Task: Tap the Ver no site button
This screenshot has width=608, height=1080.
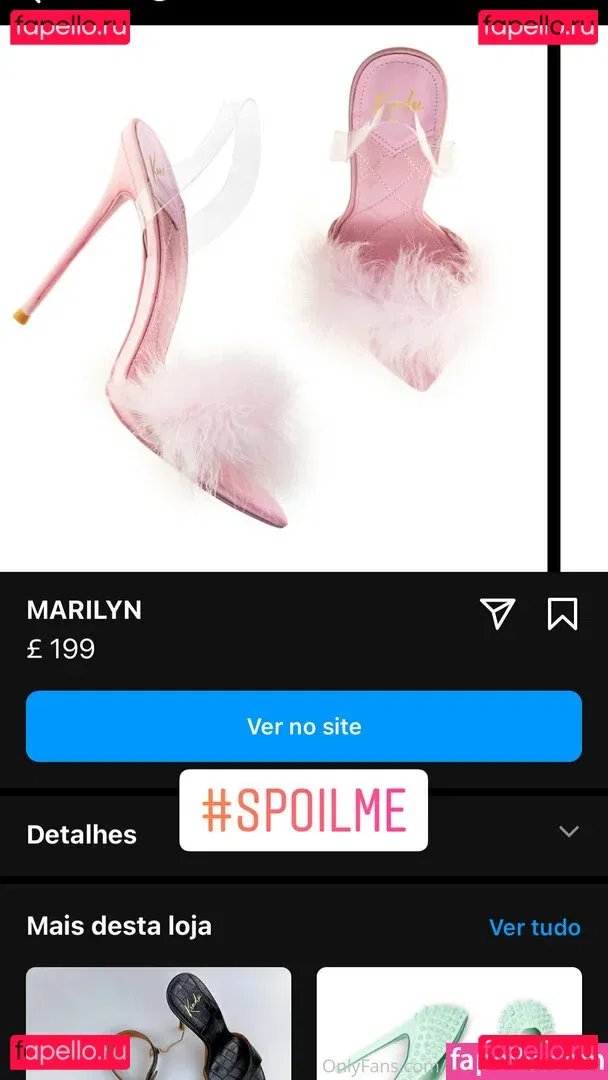Action: click(304, 726)
